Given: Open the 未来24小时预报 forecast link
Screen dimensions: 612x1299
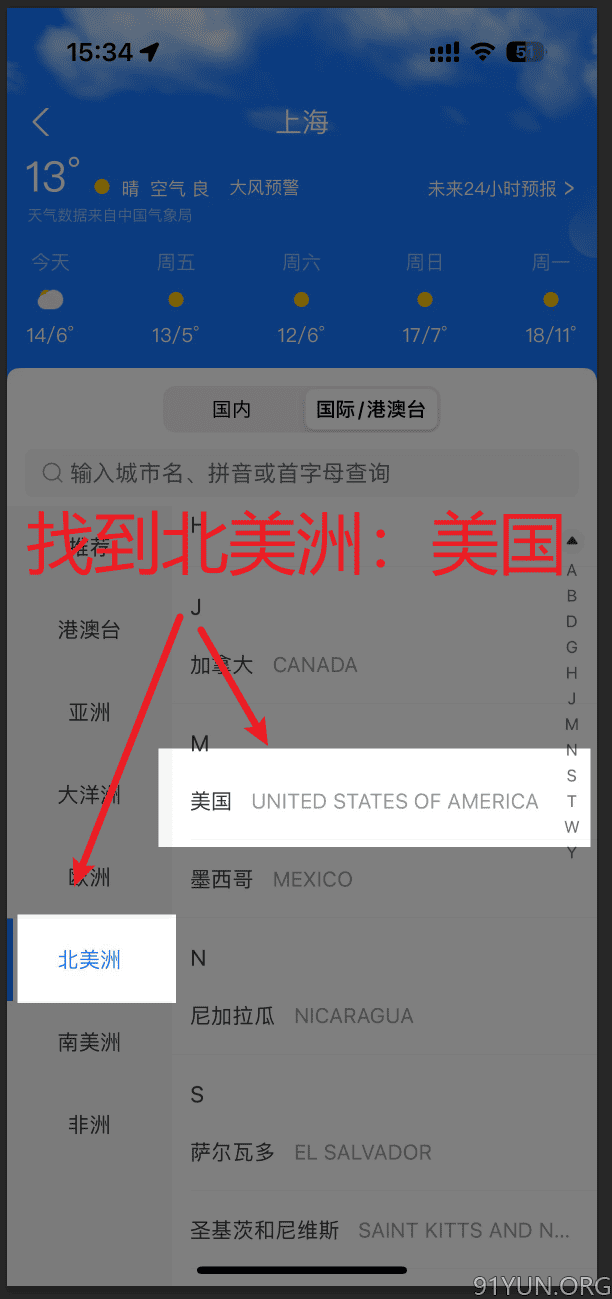Looking at the screenshot, I should point(501,188).
